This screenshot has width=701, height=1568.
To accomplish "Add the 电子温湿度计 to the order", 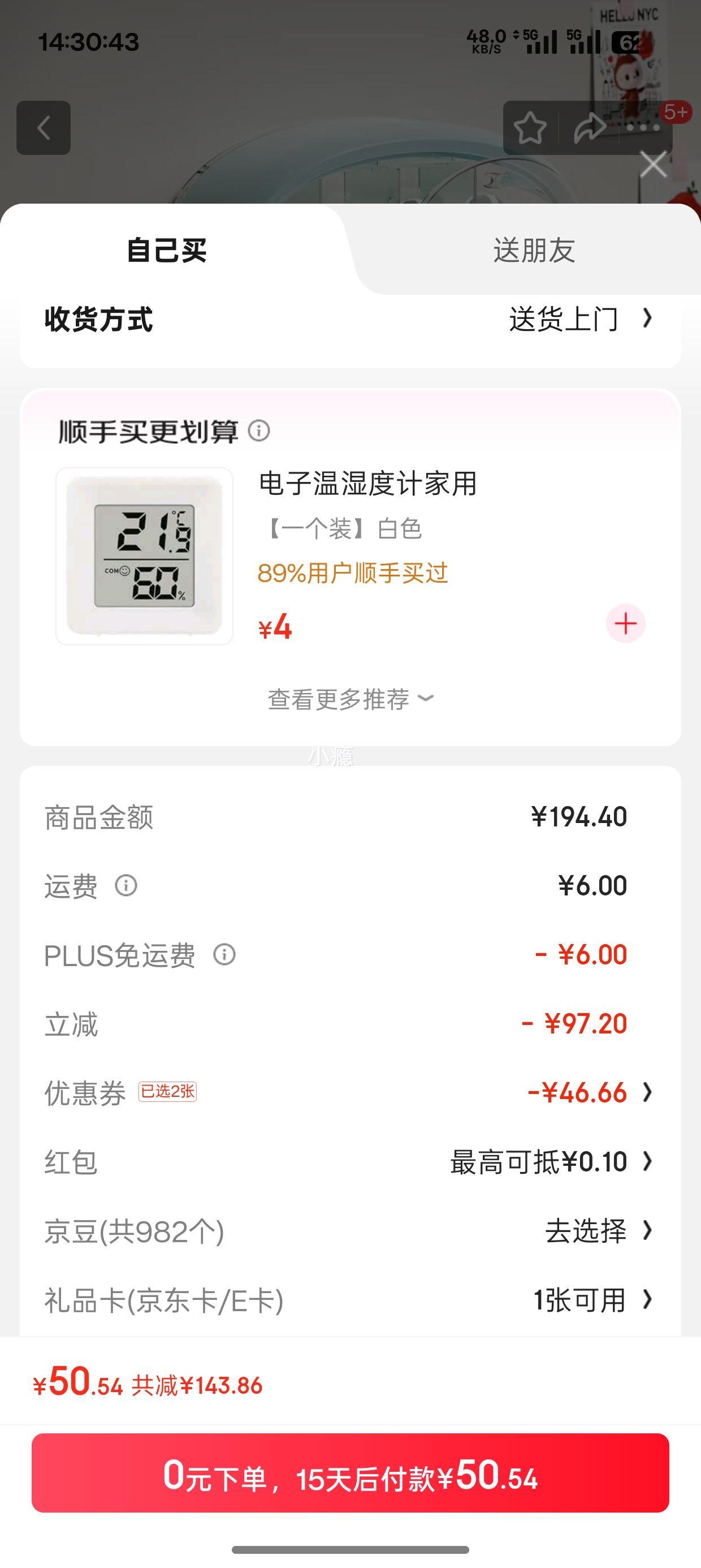I will [625, 623].
